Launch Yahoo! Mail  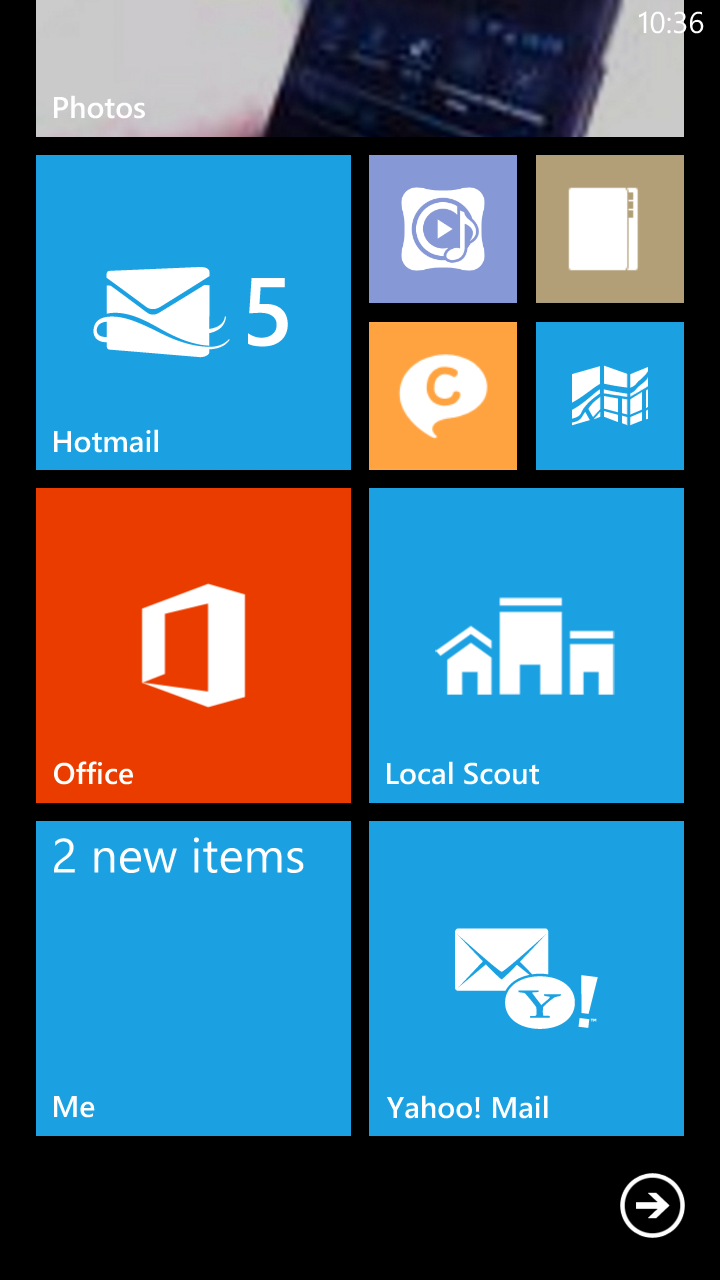click(x=526, y=978)
